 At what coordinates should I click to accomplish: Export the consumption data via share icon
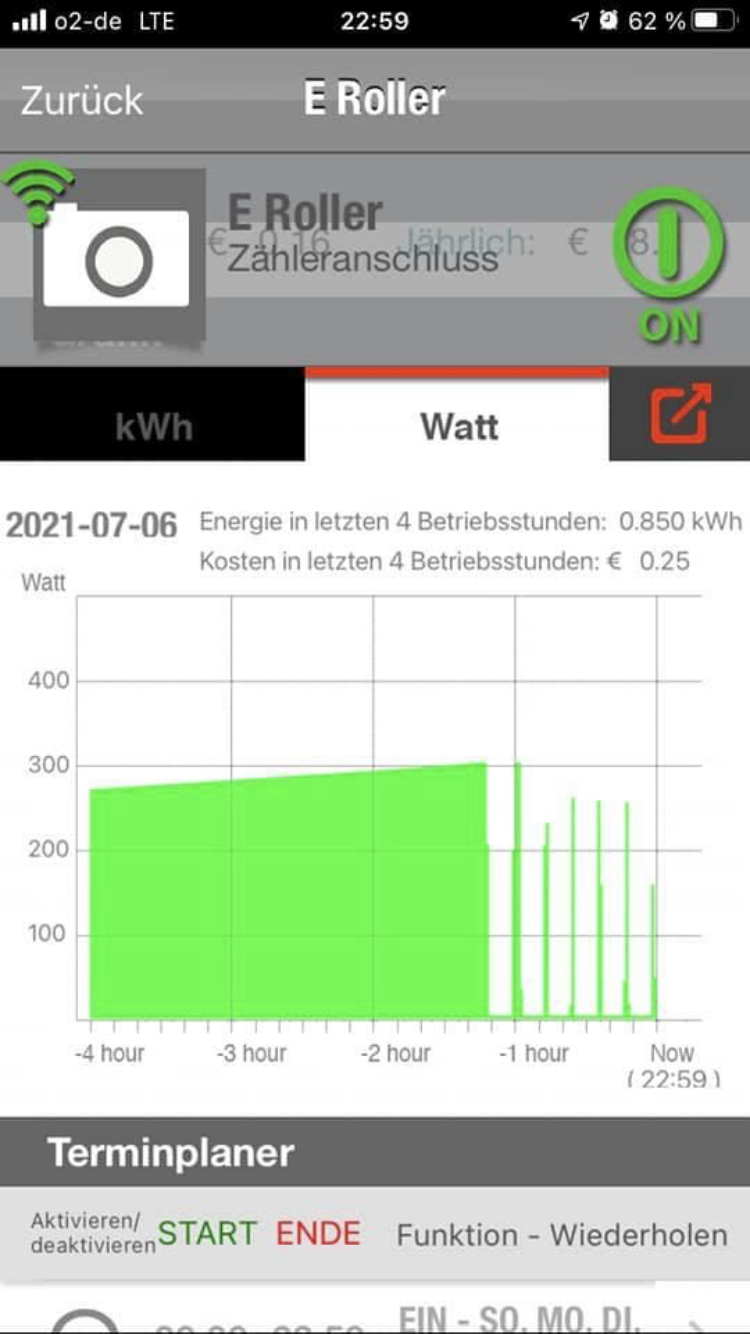(x=680, y=414)
